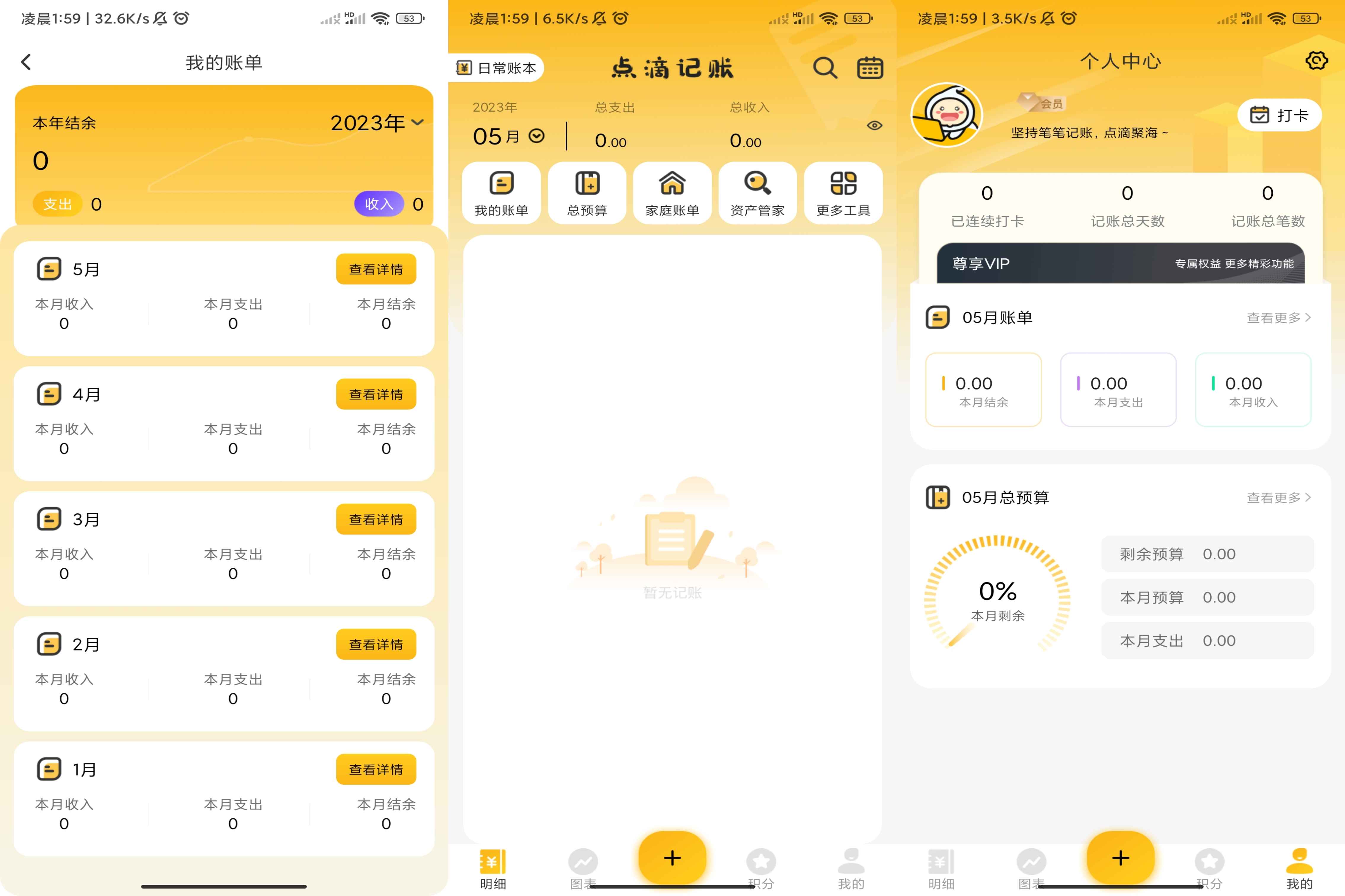Open the calendar view icon

[x=869, y=68]
